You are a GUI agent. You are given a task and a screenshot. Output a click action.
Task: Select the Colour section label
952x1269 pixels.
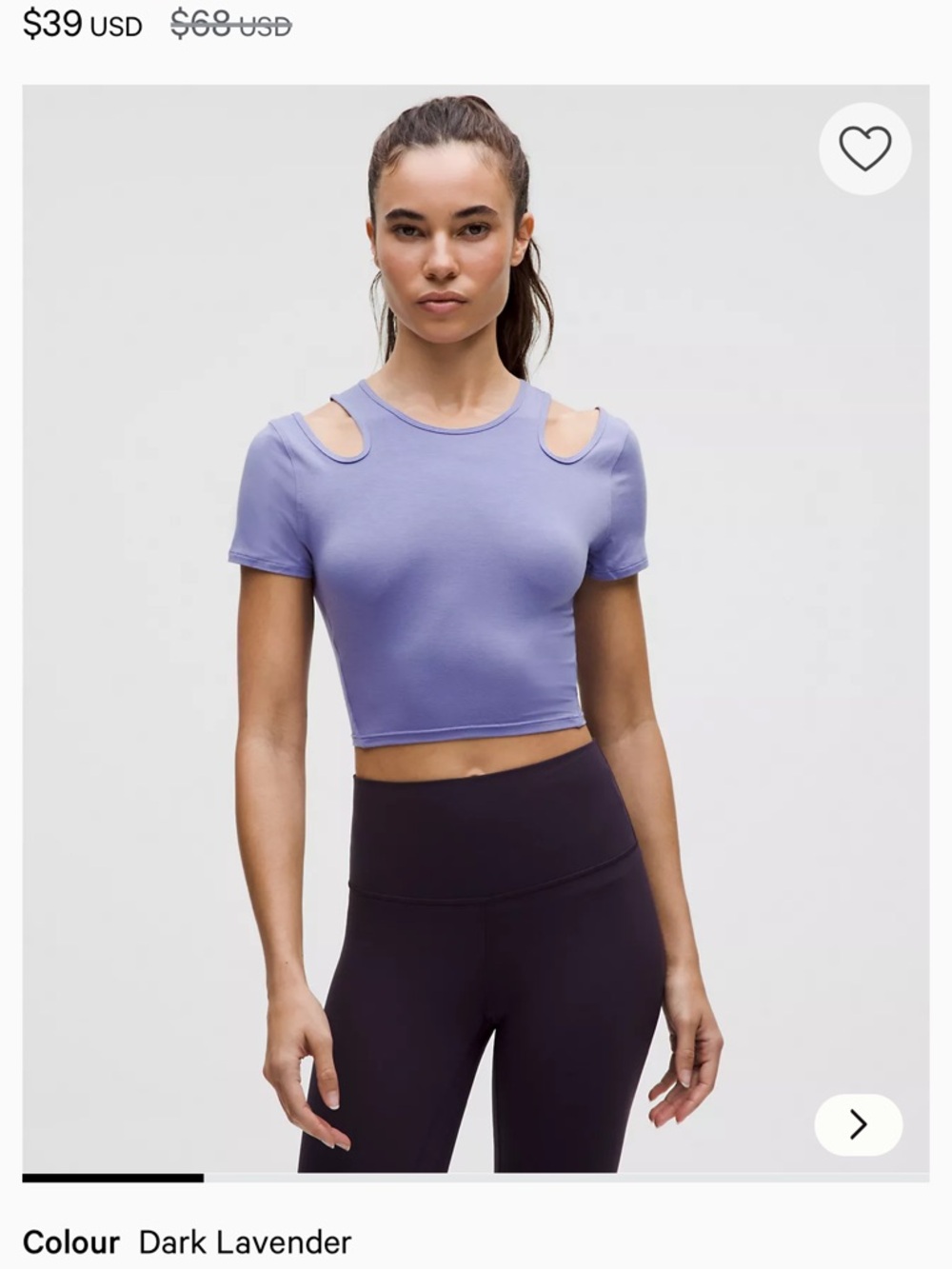pos(71,1242)
